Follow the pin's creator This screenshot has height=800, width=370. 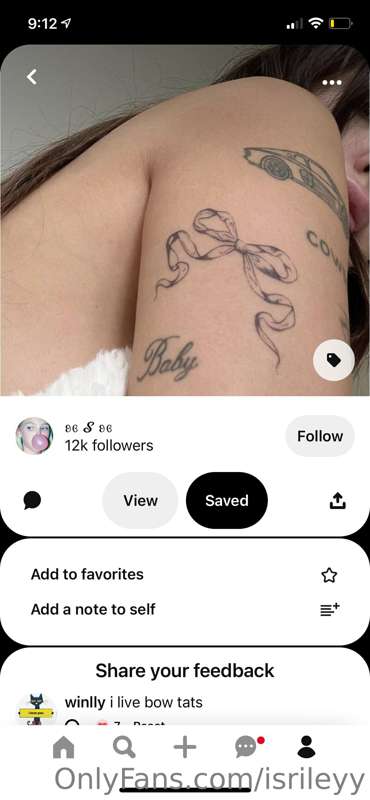pyautogui.click(x=320, y=436)
